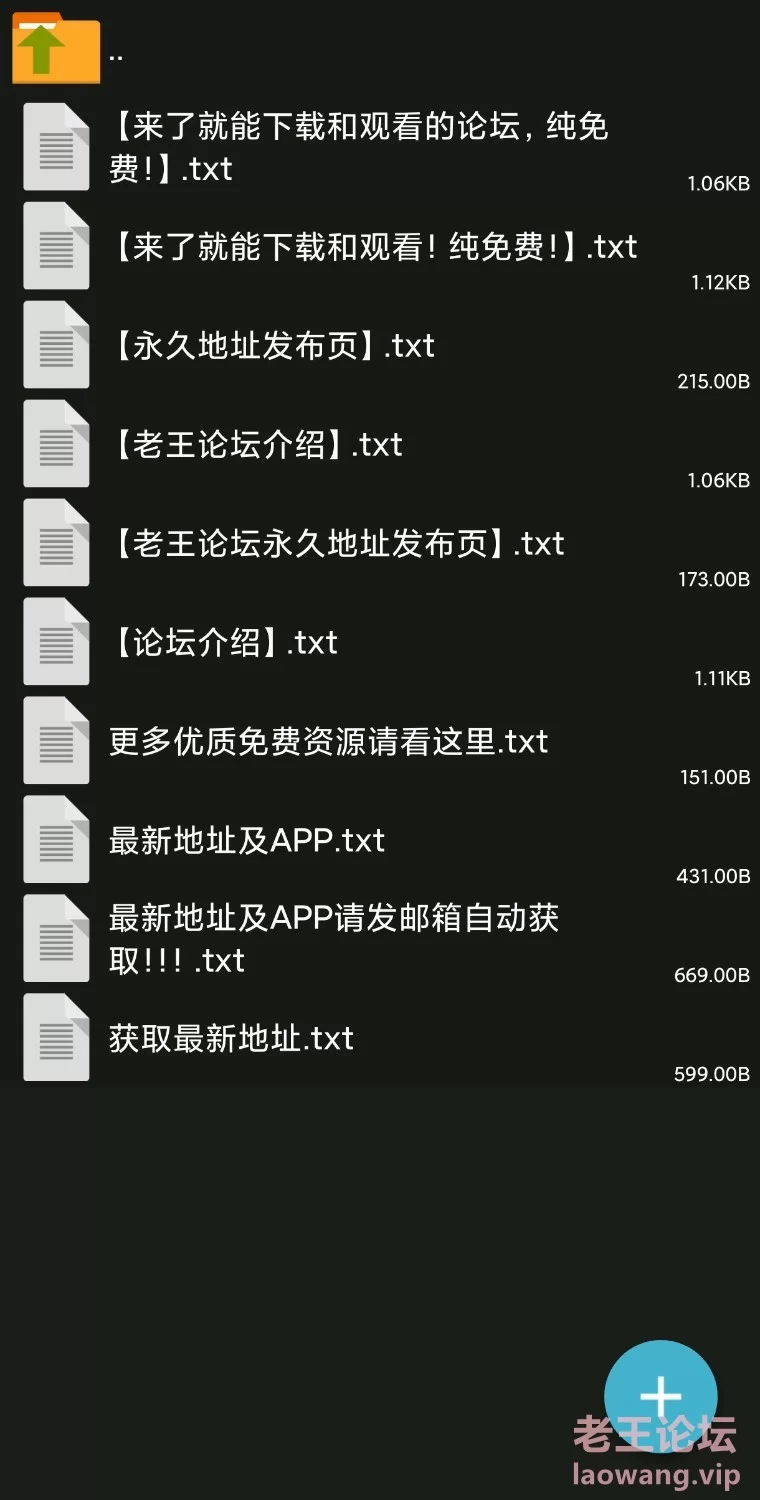Open 【永久地址发布页】.txt

tap(272, 345)
